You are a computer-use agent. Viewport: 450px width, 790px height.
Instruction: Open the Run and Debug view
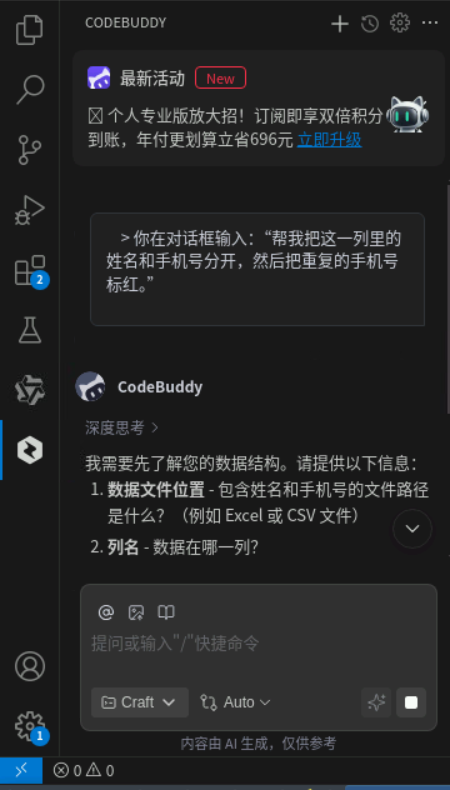(x=30, y=210)
